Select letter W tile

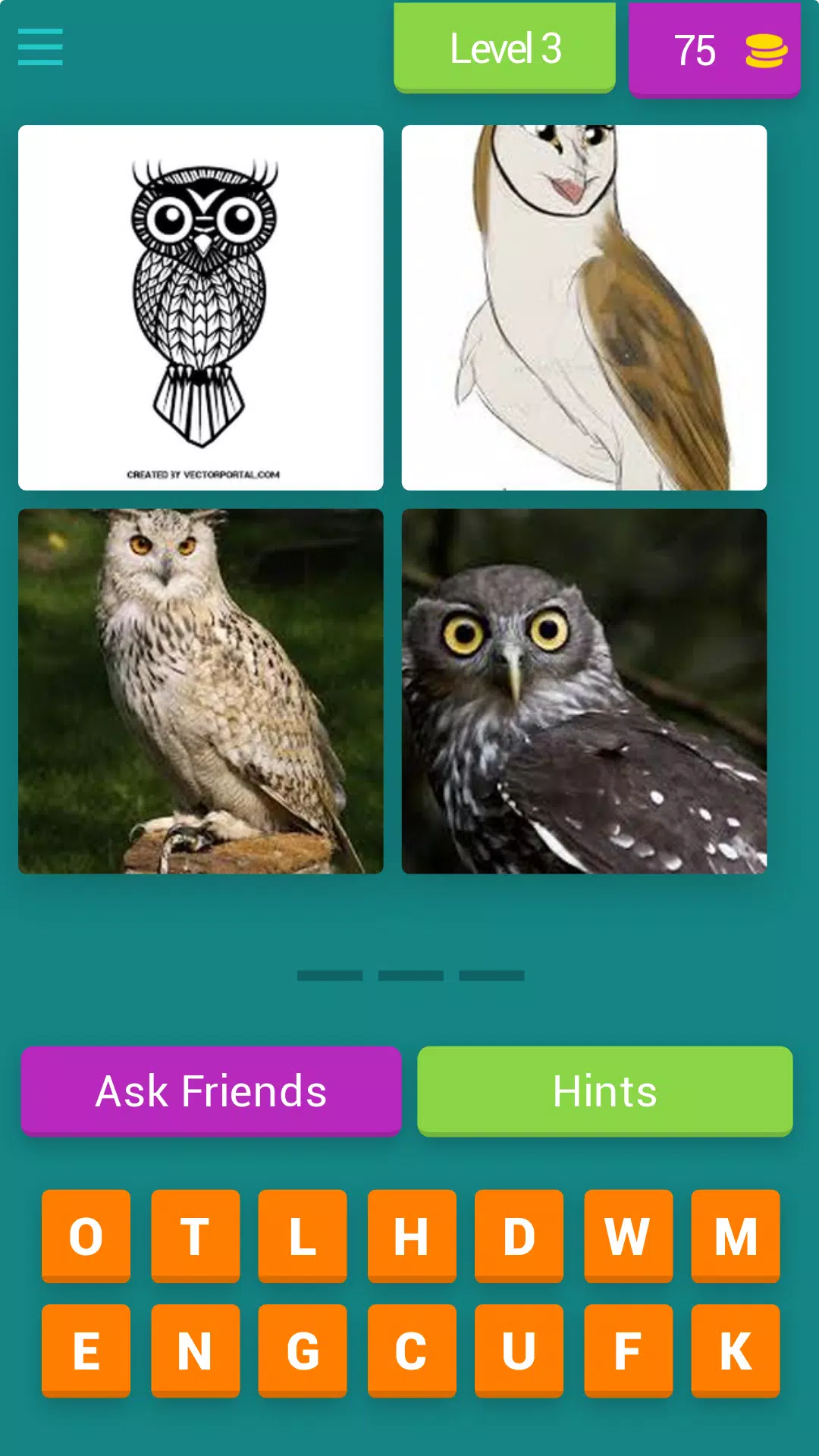coord(628,1235)
